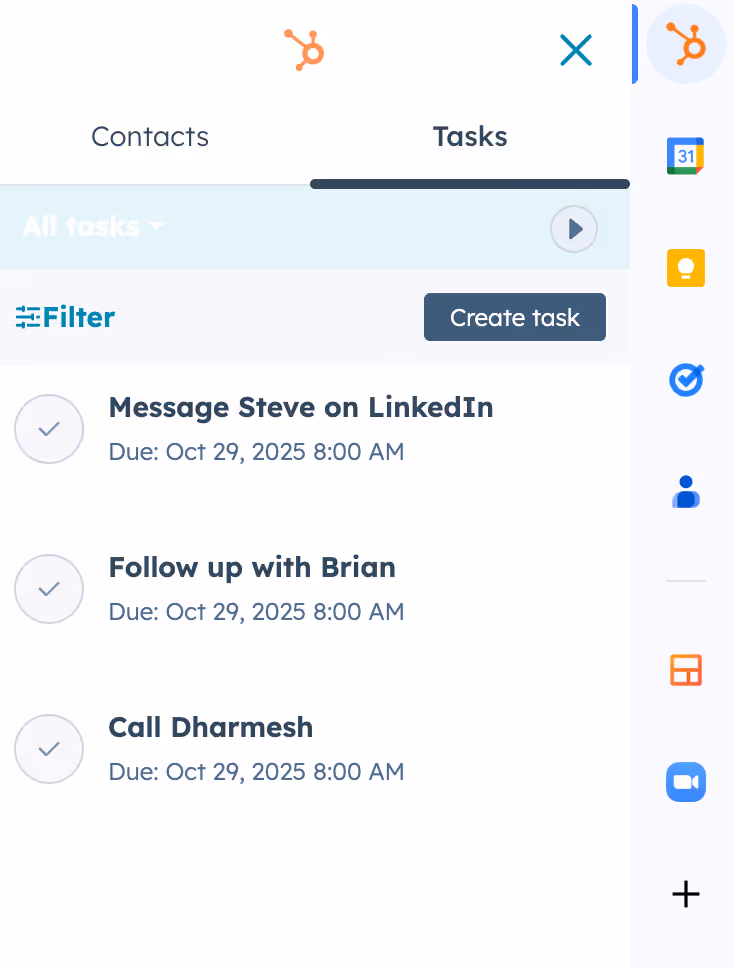Select the Tasks tab
734x968 pixels.
[x=470, y=137]
